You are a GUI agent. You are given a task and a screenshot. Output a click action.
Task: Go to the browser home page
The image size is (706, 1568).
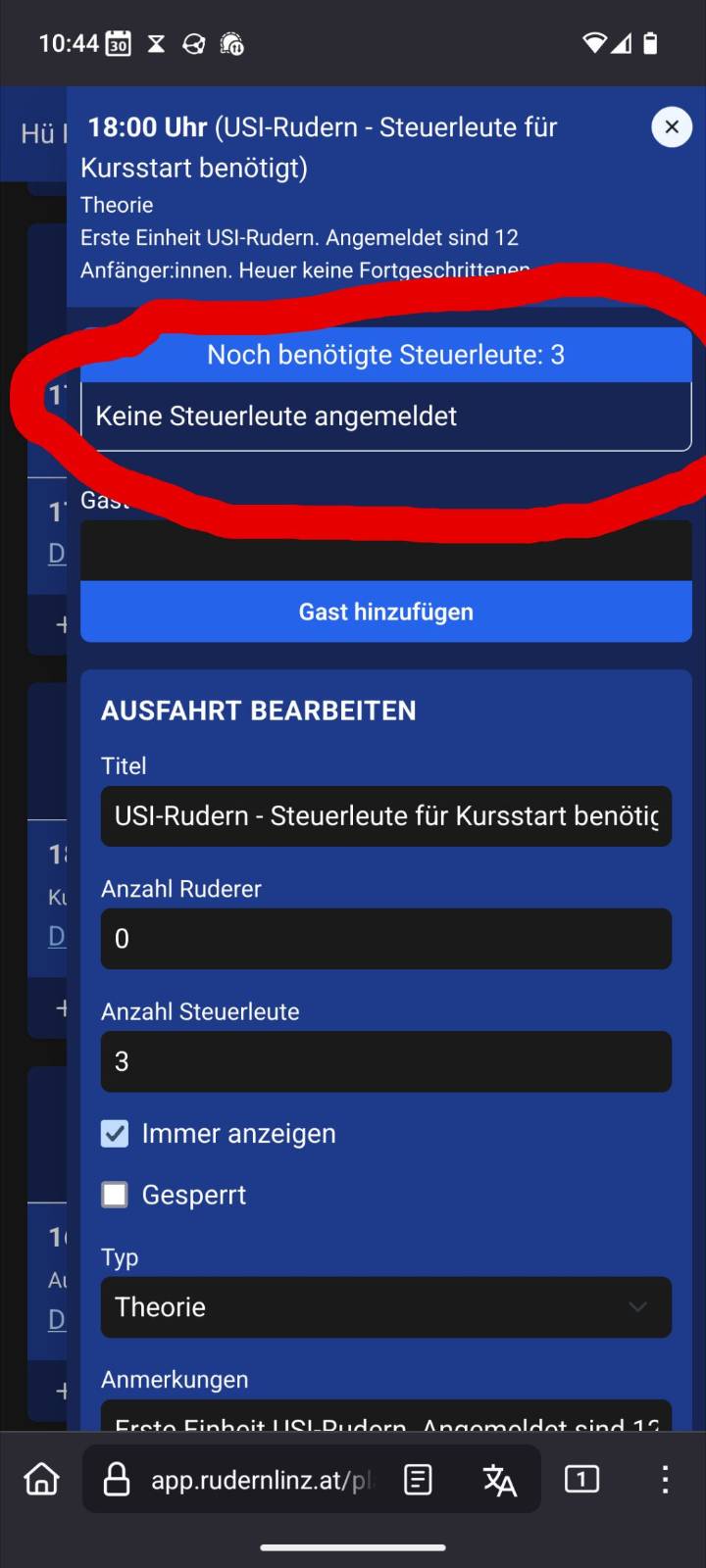click(41, 1479)
